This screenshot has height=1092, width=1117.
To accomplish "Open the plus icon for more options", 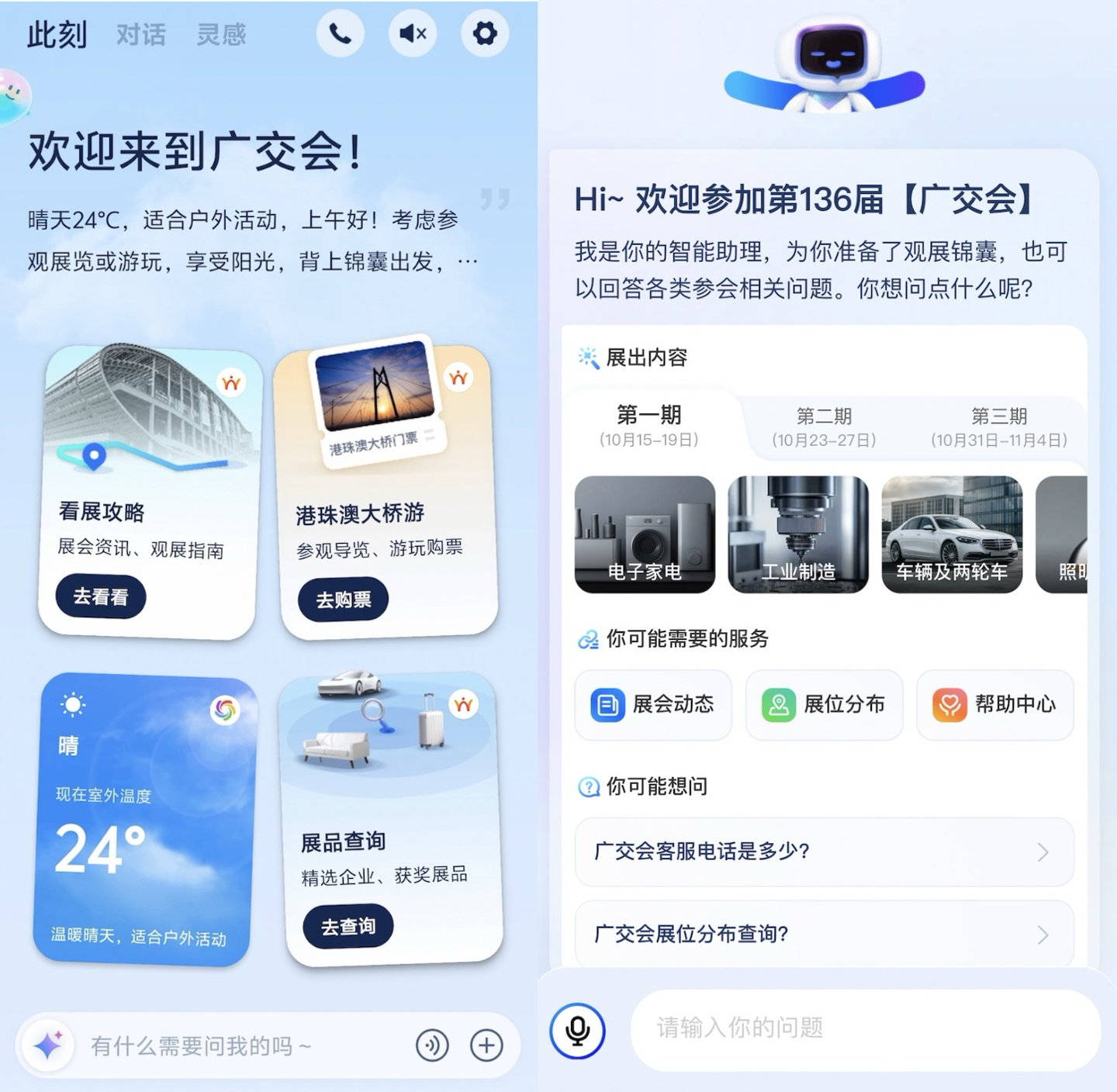I will click(486, 1045).
